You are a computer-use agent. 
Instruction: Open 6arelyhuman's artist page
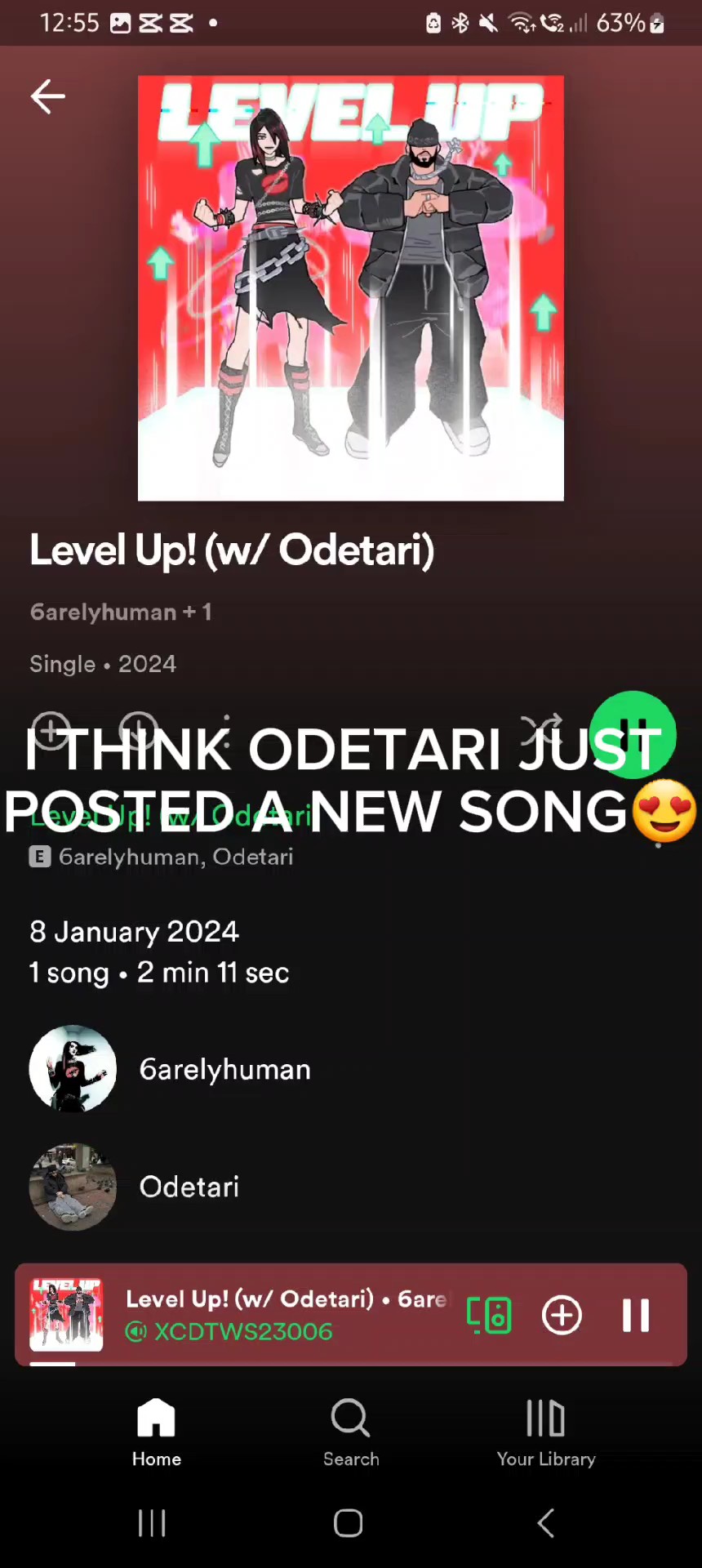coord(170,1069)
